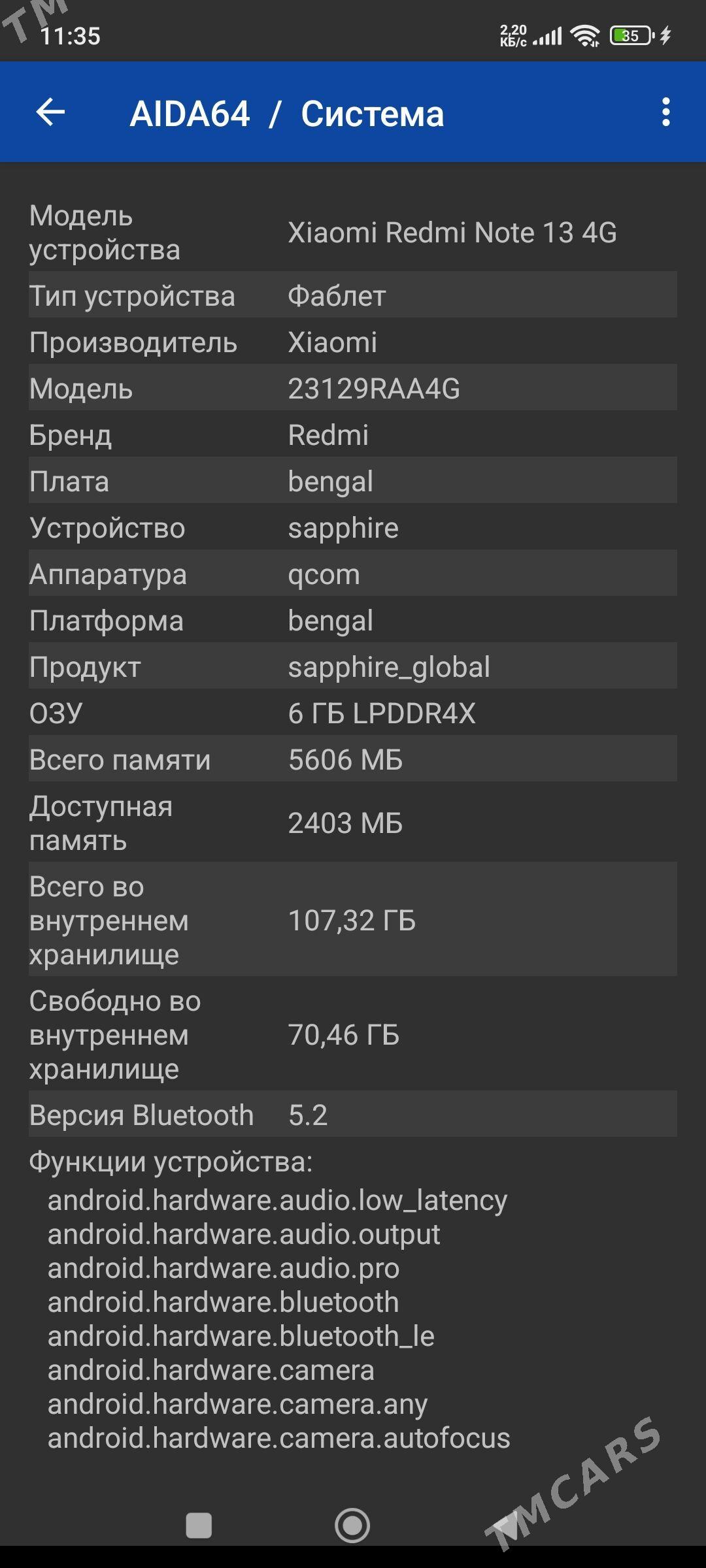Tap the system home button
Image resolution: width=706 pixels, height=1568 pixels.
click(x=352, y=1526)
